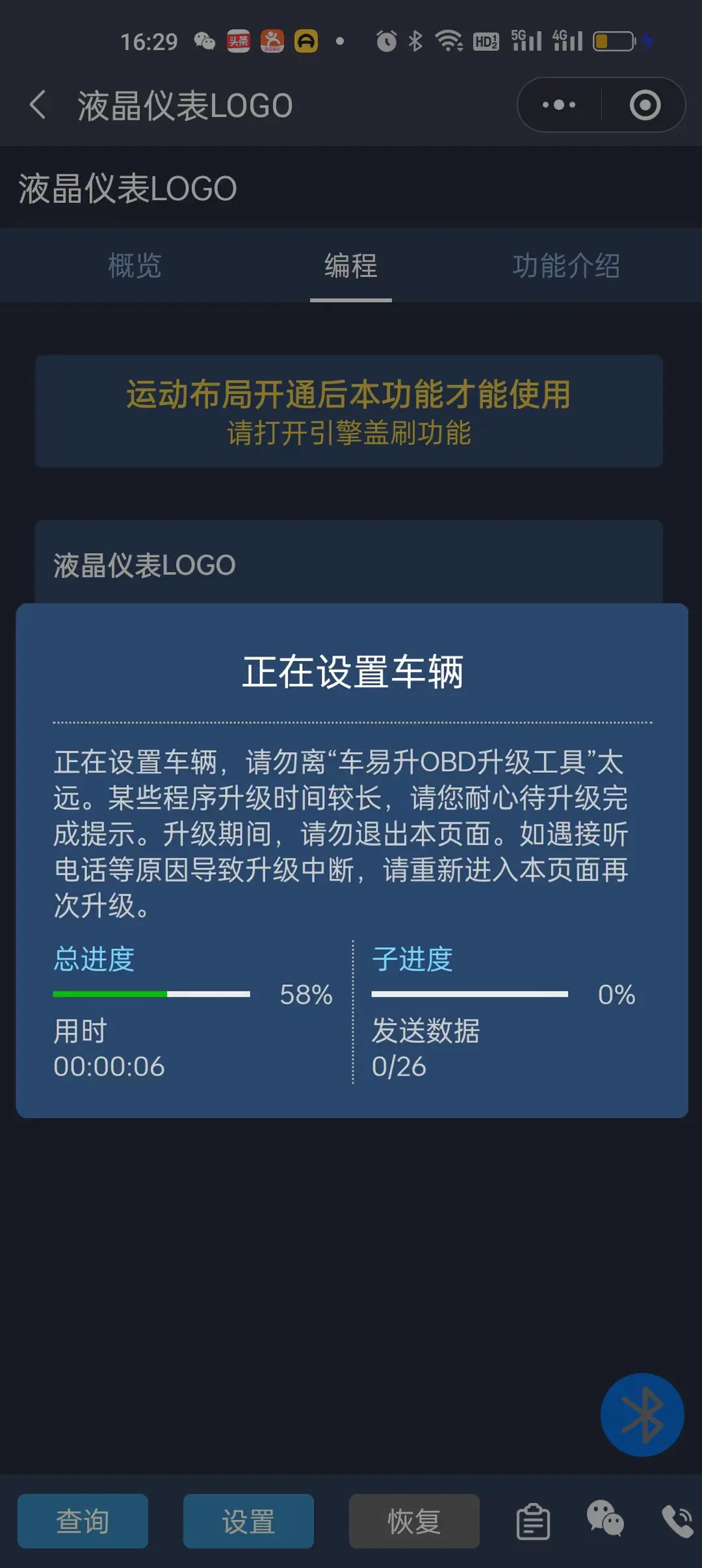Open the 功能介绍 tab
The height and width of the screenshot is (1568, 702).
pos(566,265)
